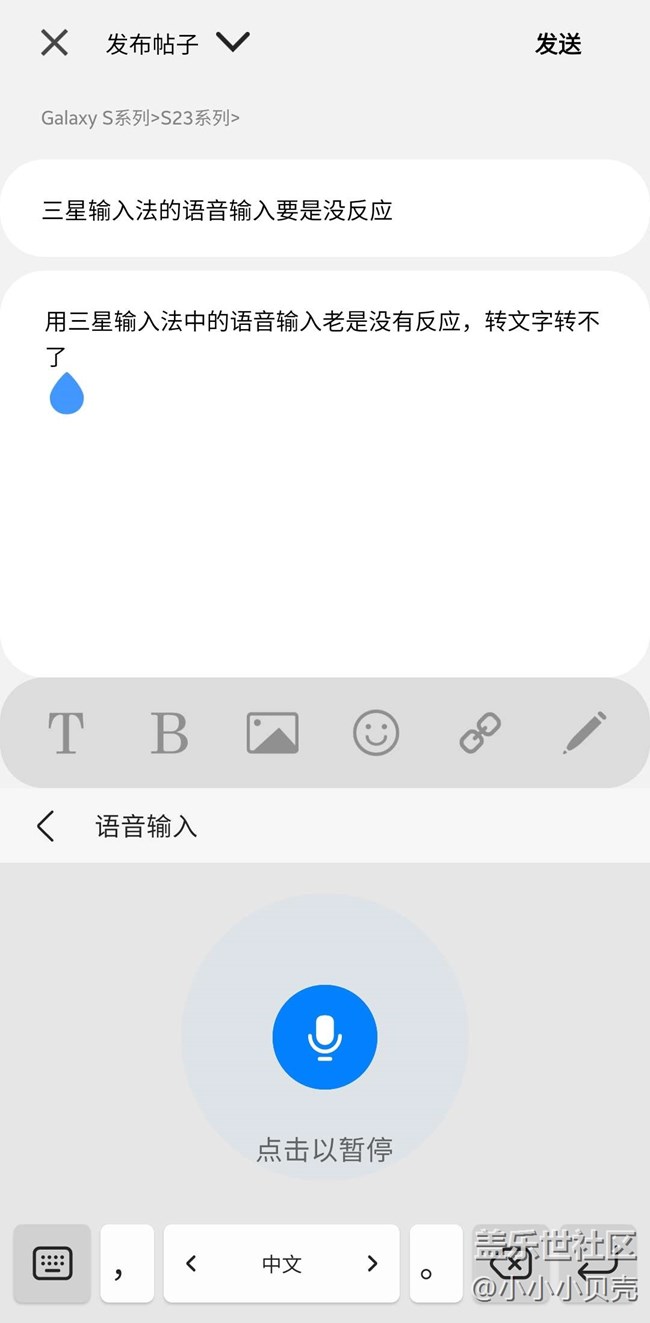Tap the enter key for a new line
Image resolution: width=650 pixels, height=1323 pixels.
[598, 1264]
